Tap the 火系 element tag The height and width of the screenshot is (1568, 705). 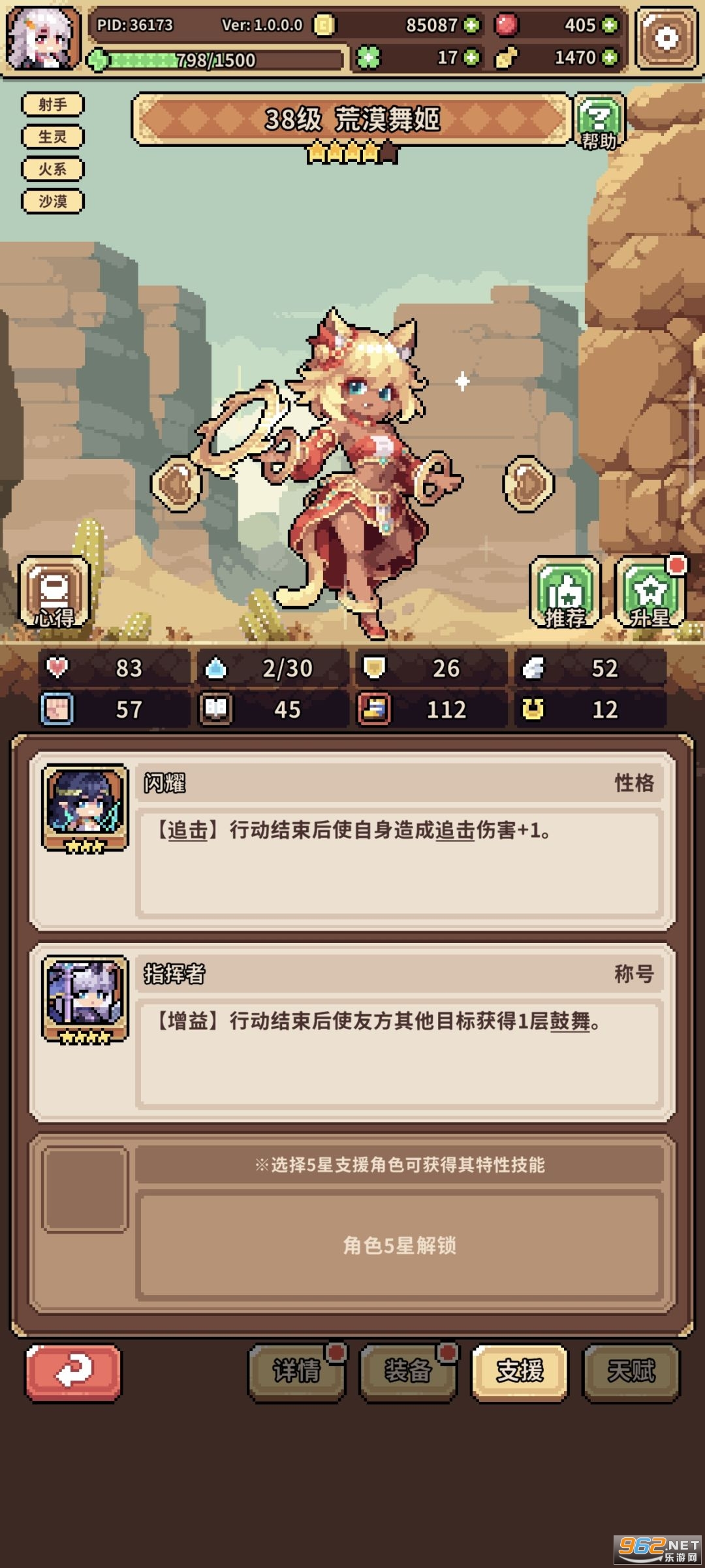point(53,169)
